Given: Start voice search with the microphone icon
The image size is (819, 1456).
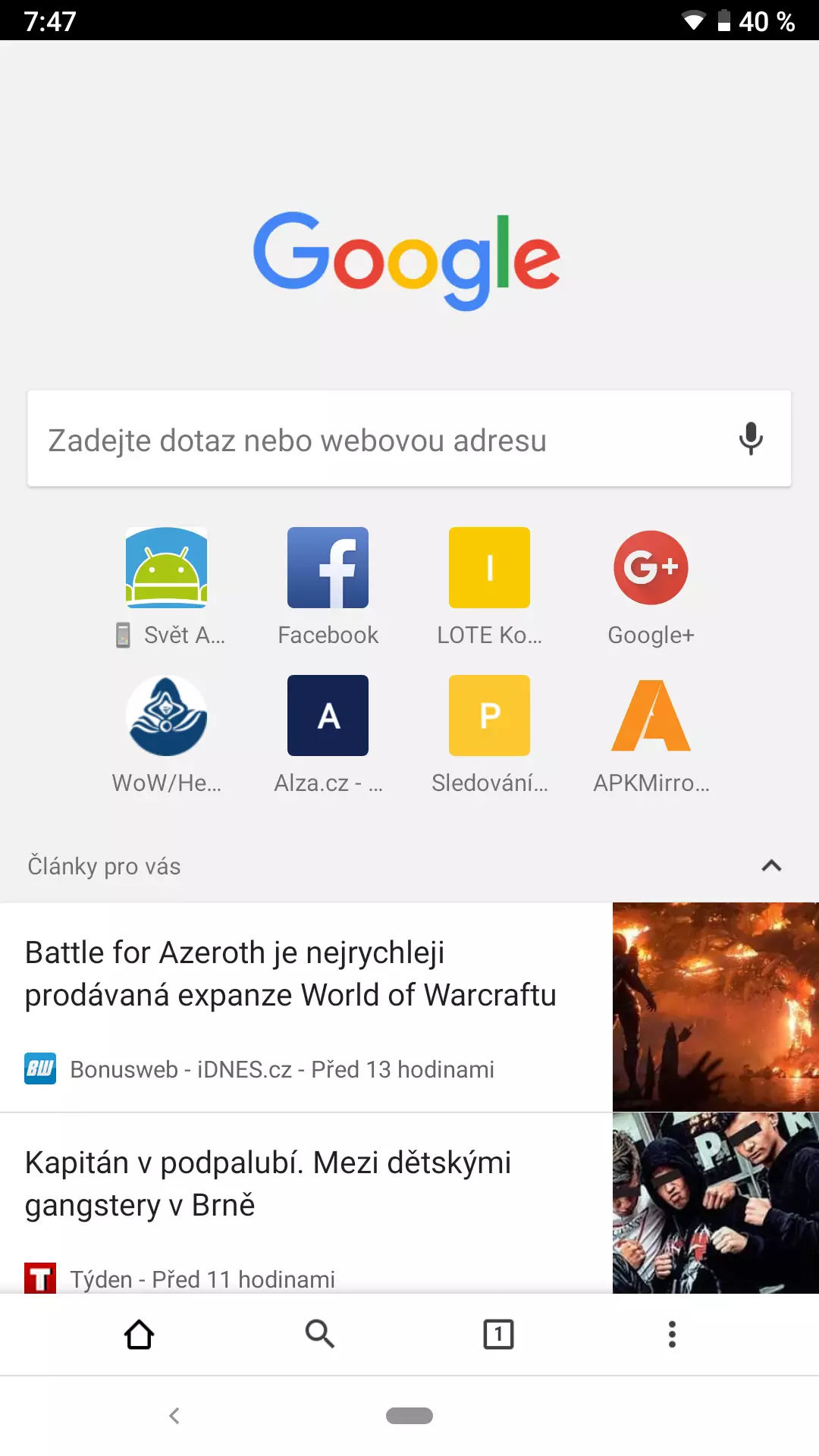Looking at the screenshot, I should pyautogui.click(x=751, y=439).
